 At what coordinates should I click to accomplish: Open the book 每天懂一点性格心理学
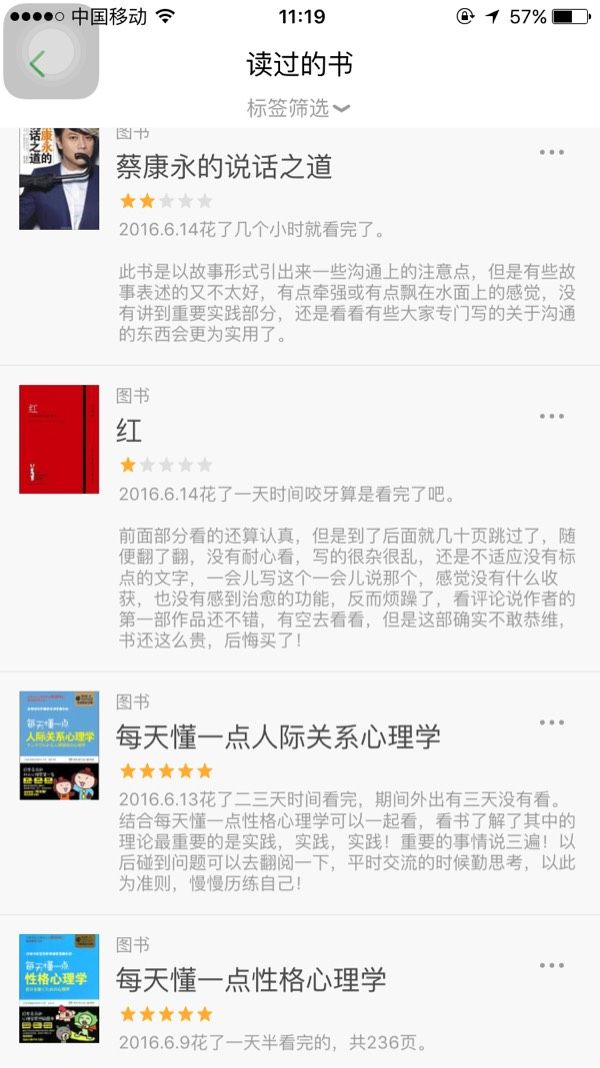251,979
